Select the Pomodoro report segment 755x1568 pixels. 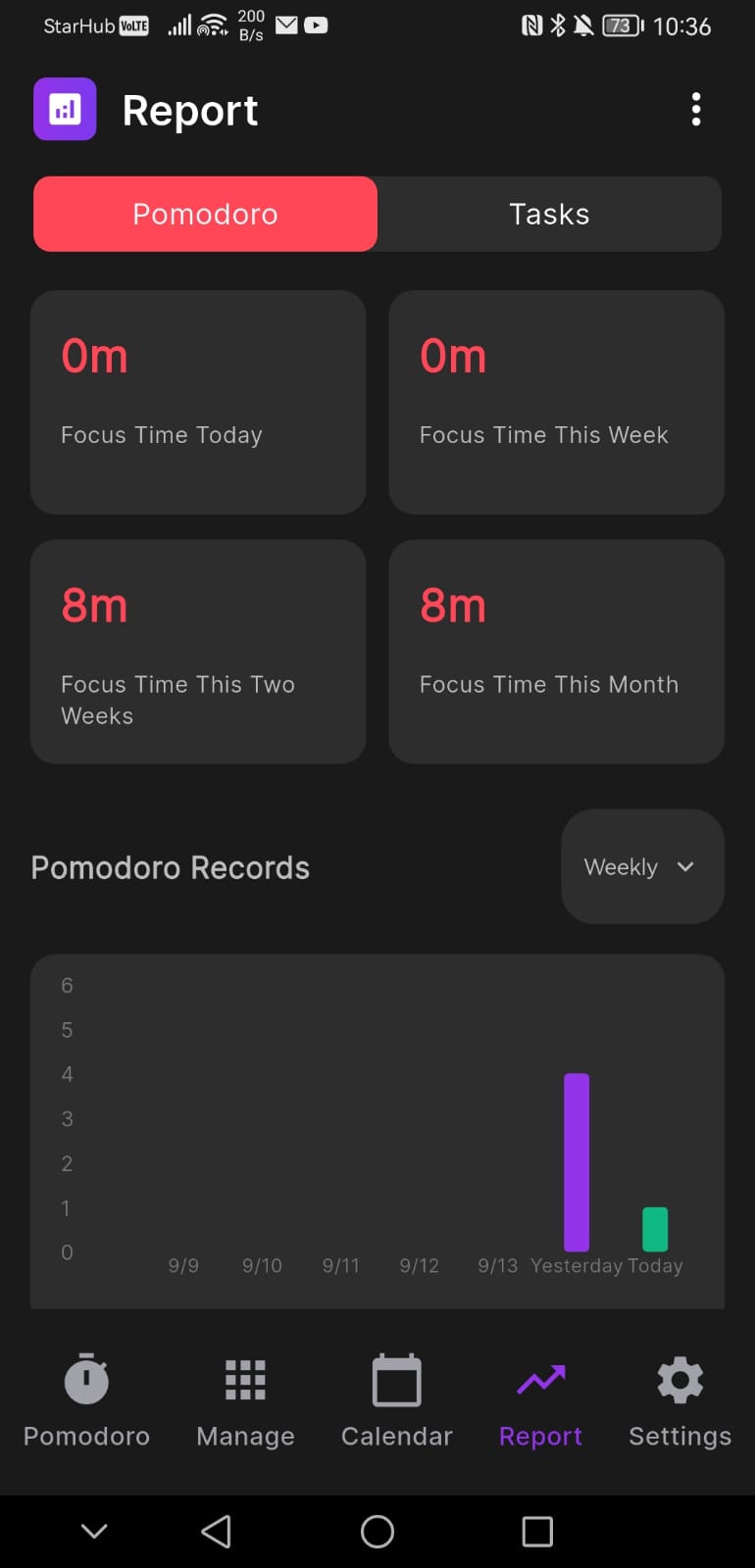pos(205,214)
